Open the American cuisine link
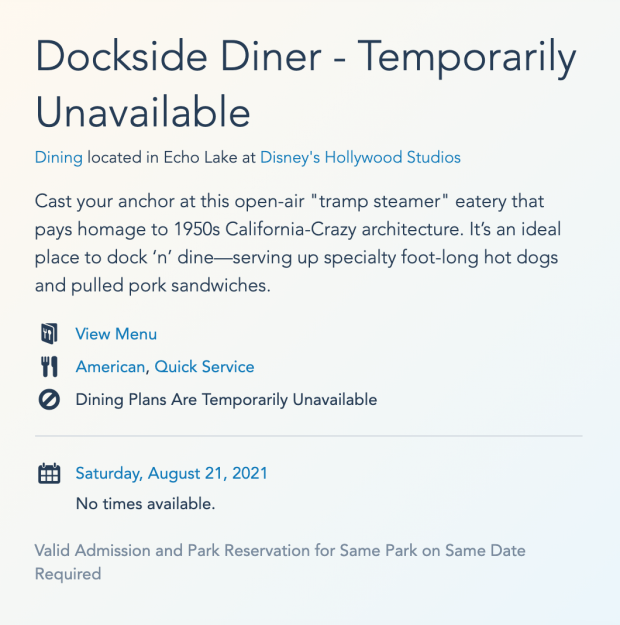The width and height of the screenshot is (620, 625). (110, 367)
